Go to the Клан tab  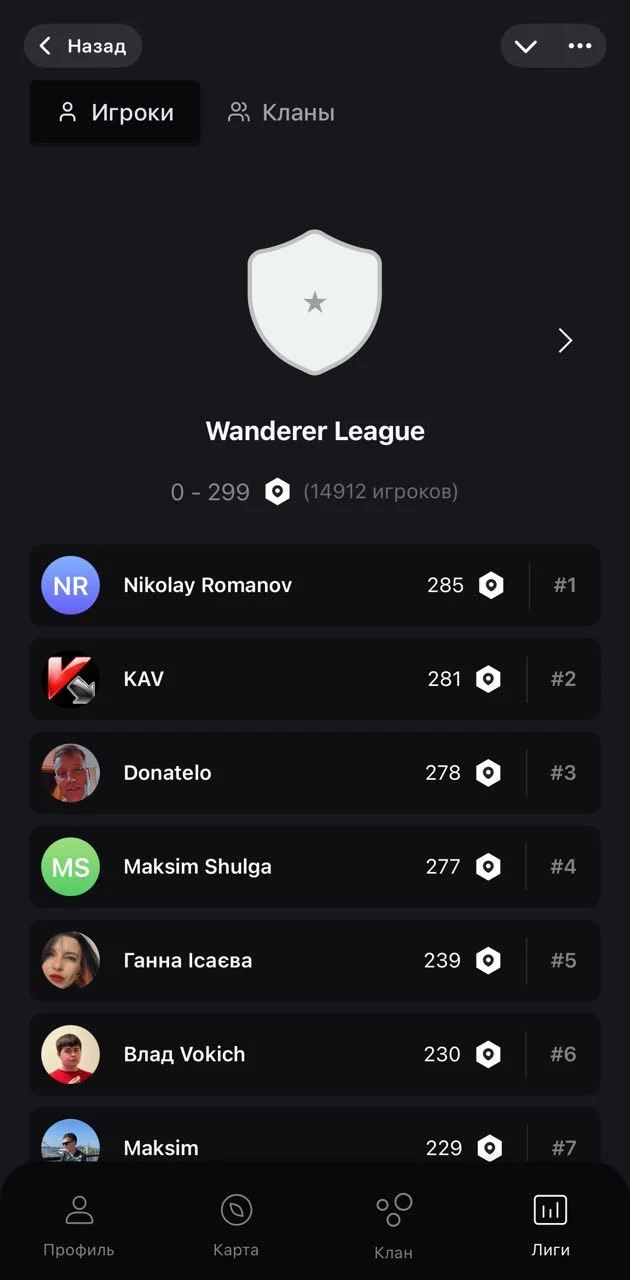[394, 1225]
